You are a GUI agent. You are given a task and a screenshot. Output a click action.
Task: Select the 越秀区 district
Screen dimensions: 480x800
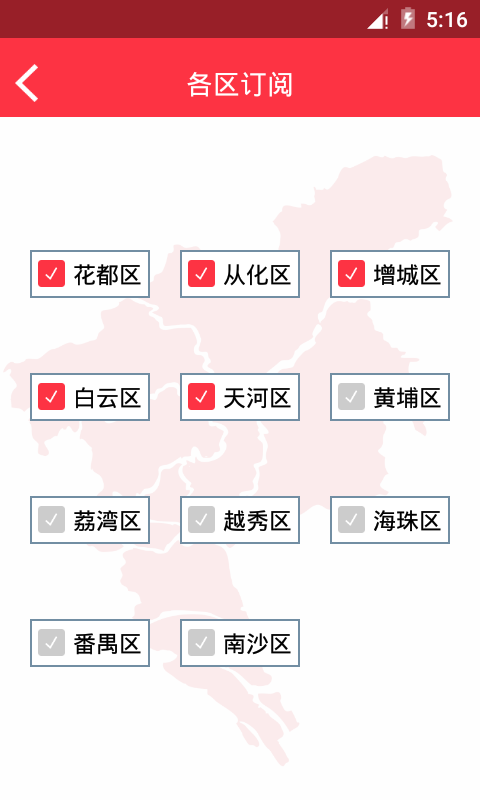(240, 520)
